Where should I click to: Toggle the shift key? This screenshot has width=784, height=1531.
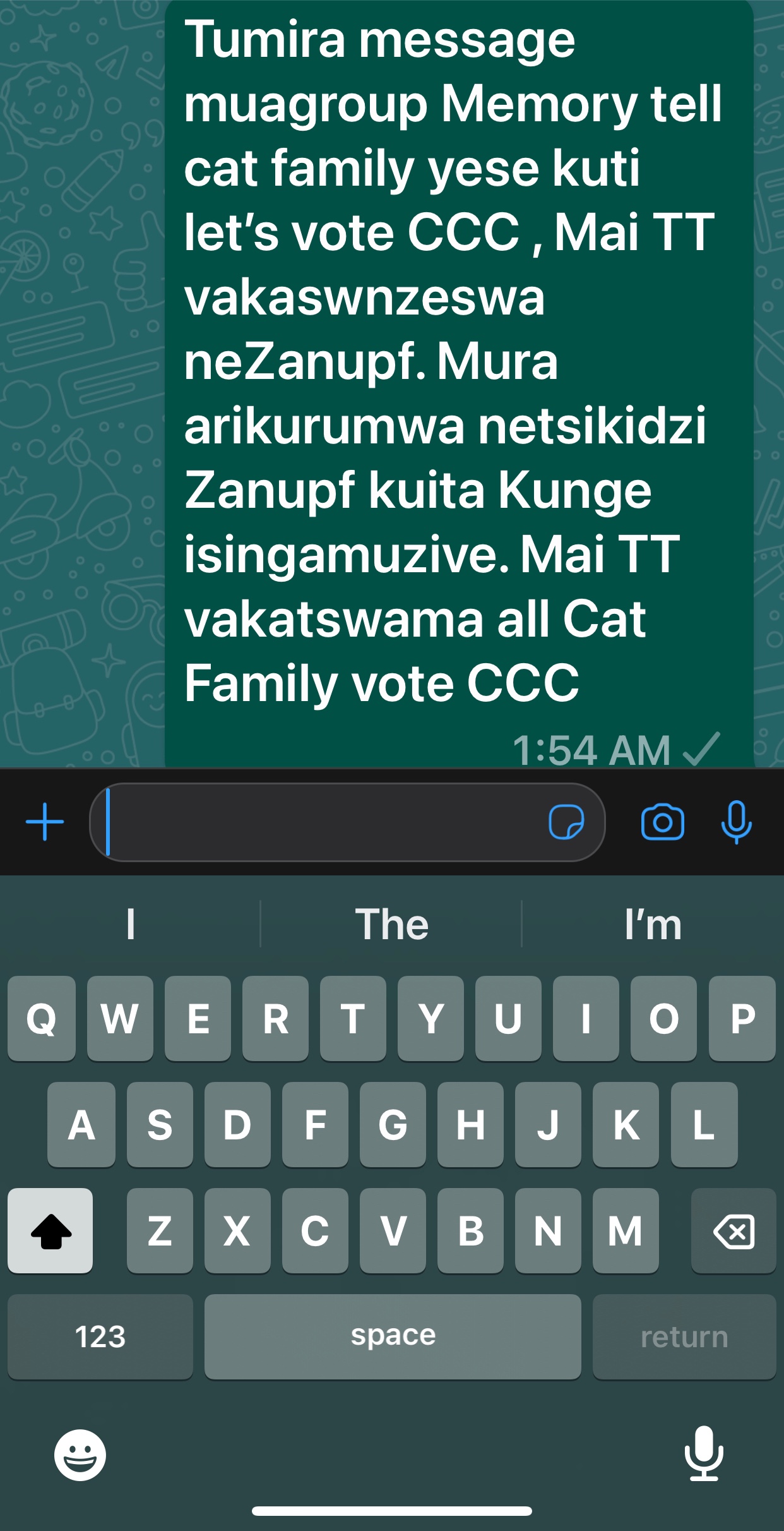[50, 1230]
